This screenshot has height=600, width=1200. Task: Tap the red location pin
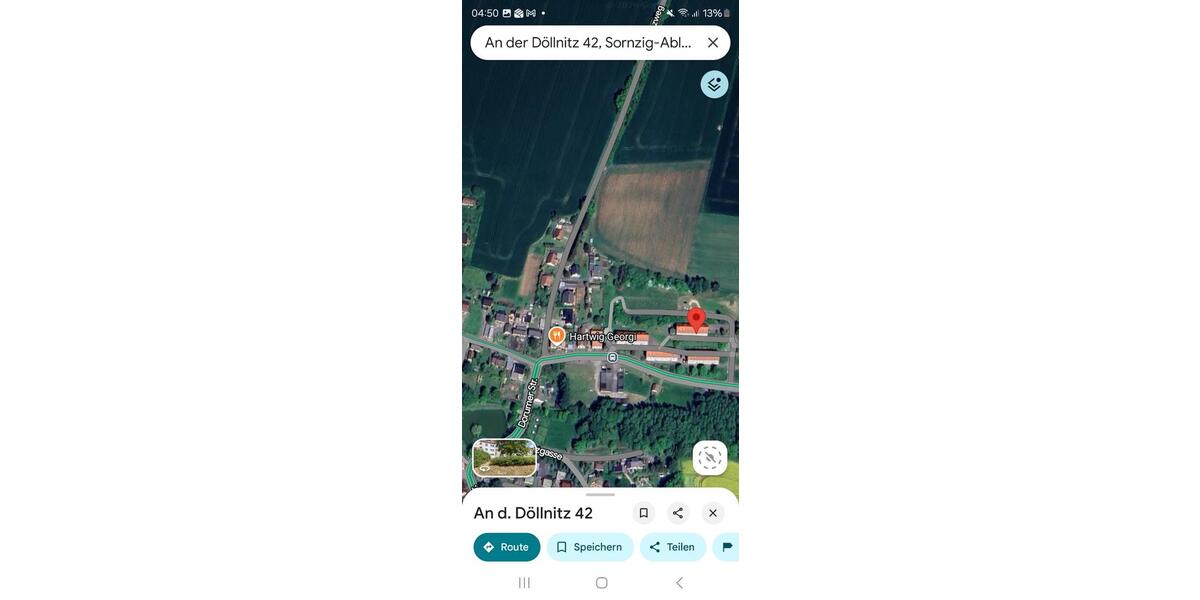point(696,320)
